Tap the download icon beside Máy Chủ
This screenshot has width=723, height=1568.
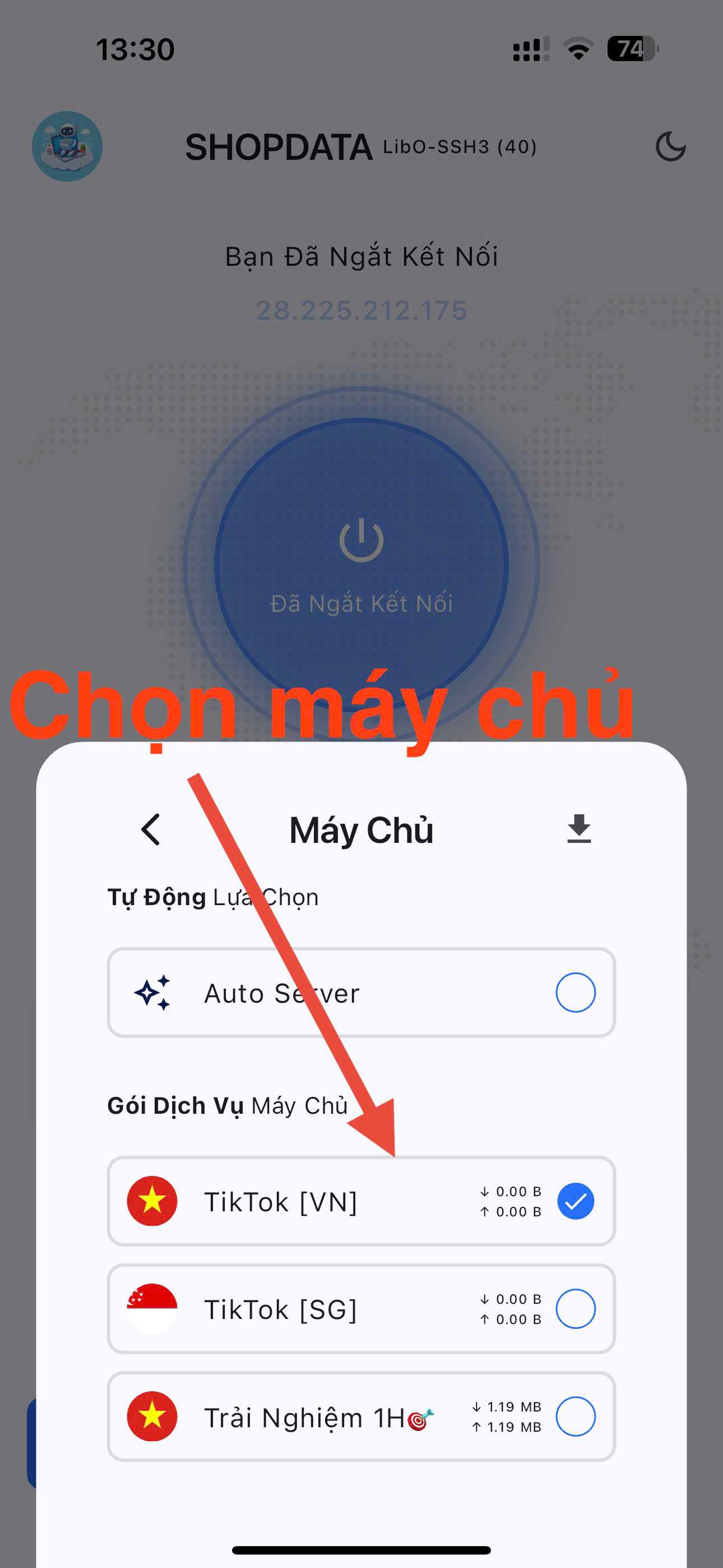coord(579,829)
